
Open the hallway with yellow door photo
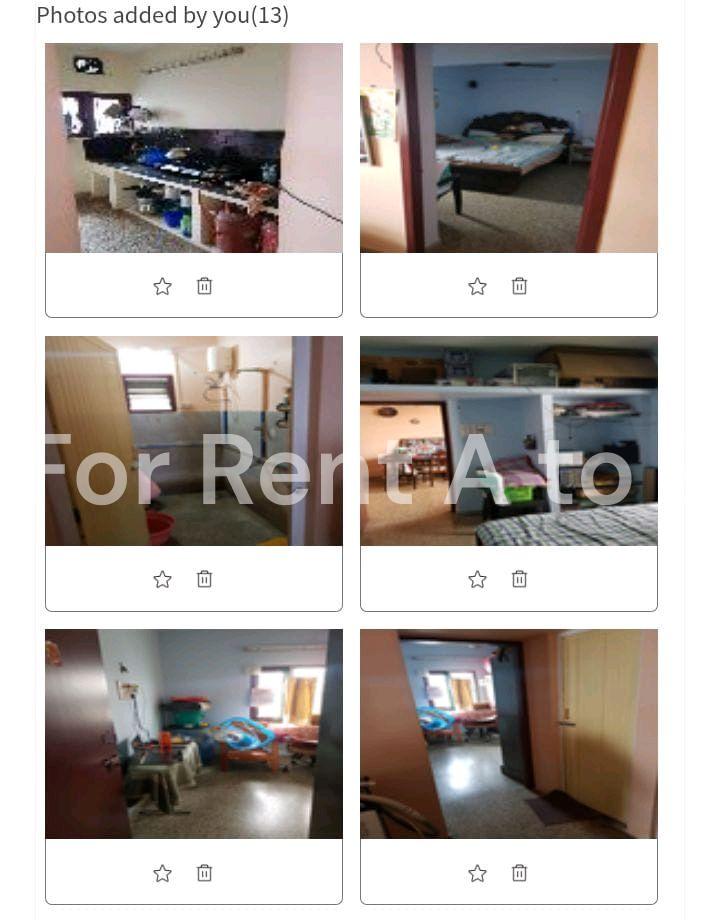(509, 734)
